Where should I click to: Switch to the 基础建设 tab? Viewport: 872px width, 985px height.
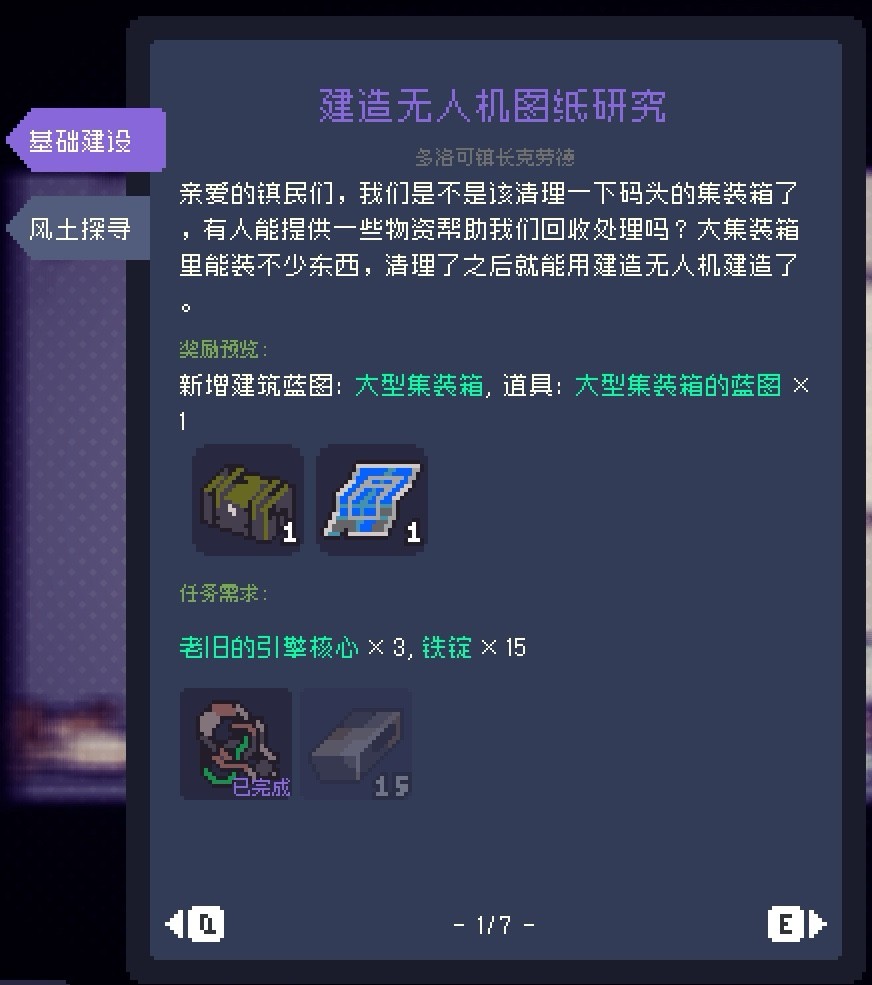pyautogui.click(x=84, y=141)
